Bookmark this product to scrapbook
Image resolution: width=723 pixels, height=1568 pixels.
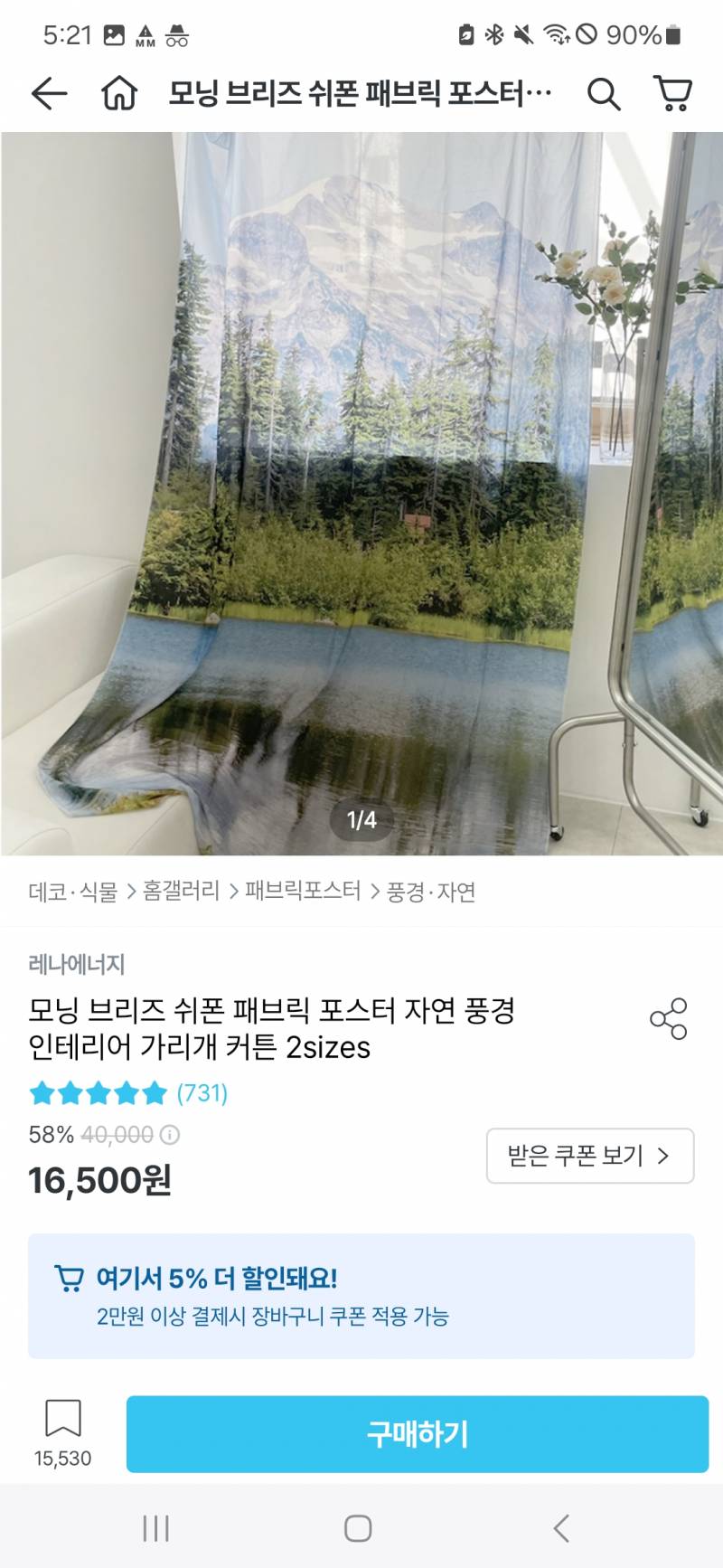pyautogui.click(x=63, y=1432)
